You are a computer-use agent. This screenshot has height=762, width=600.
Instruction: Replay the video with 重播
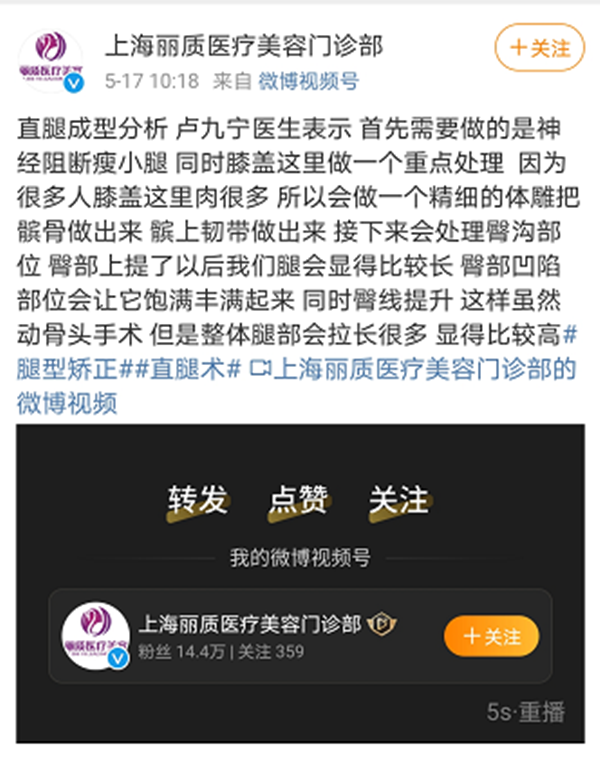(526, 712)
